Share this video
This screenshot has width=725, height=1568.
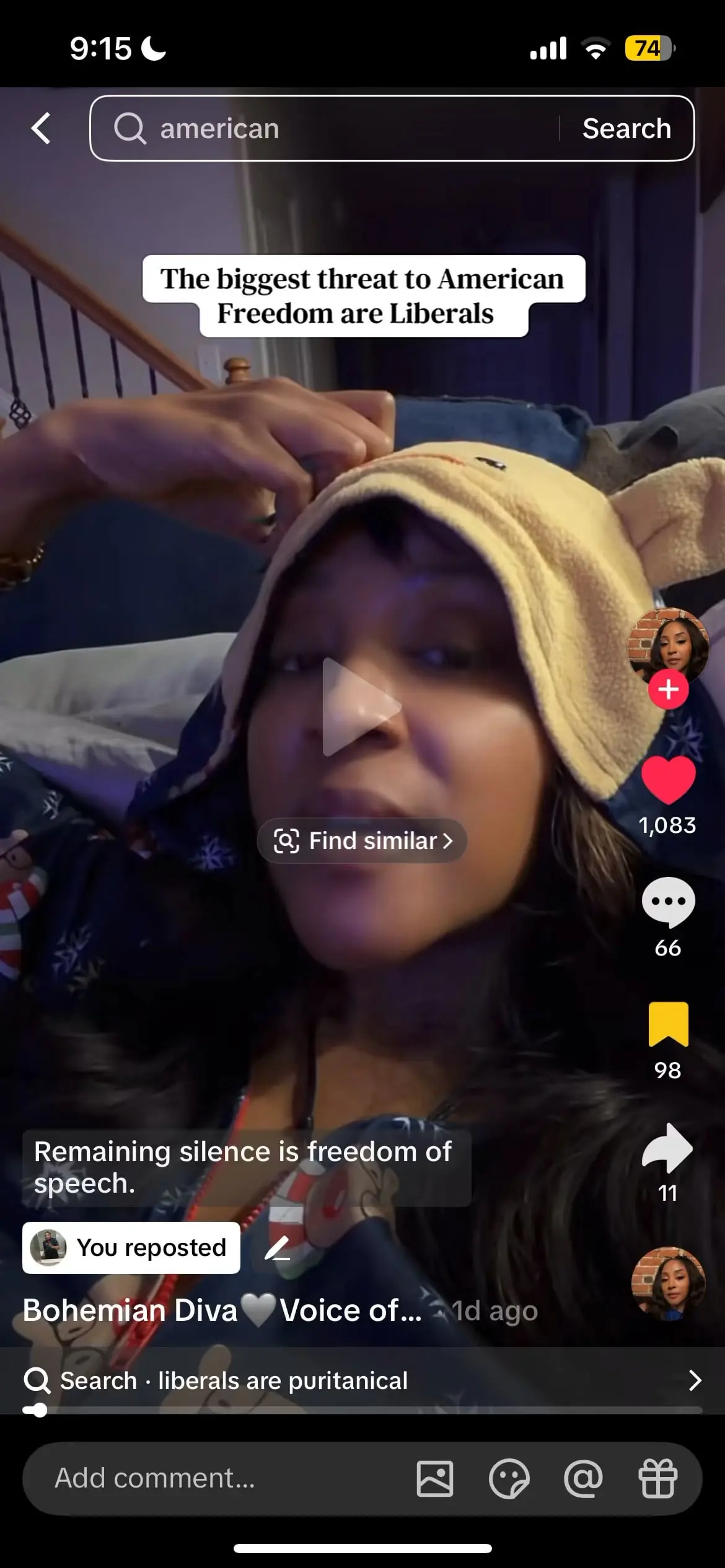pos(668,1148)
